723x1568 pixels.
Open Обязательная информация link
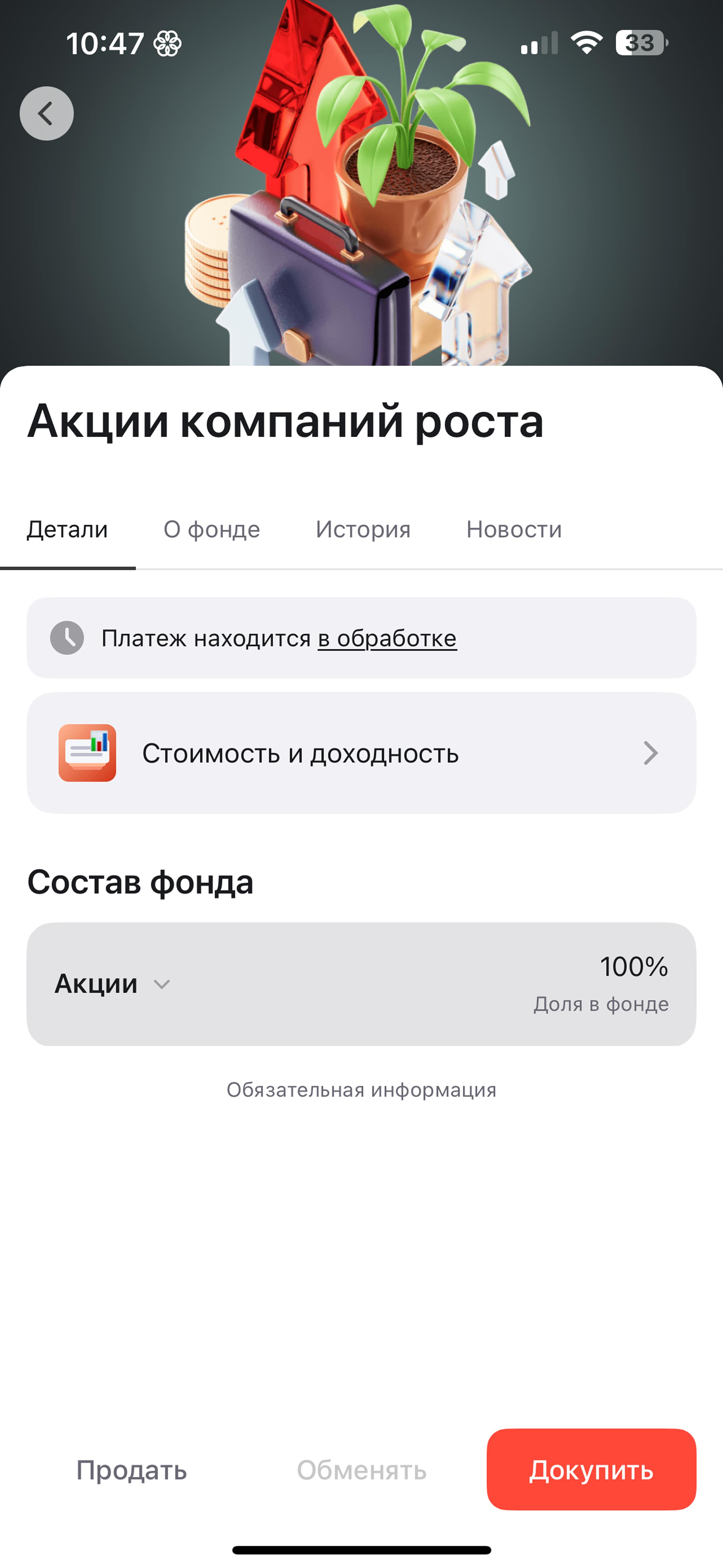(x=361, y=1089)
